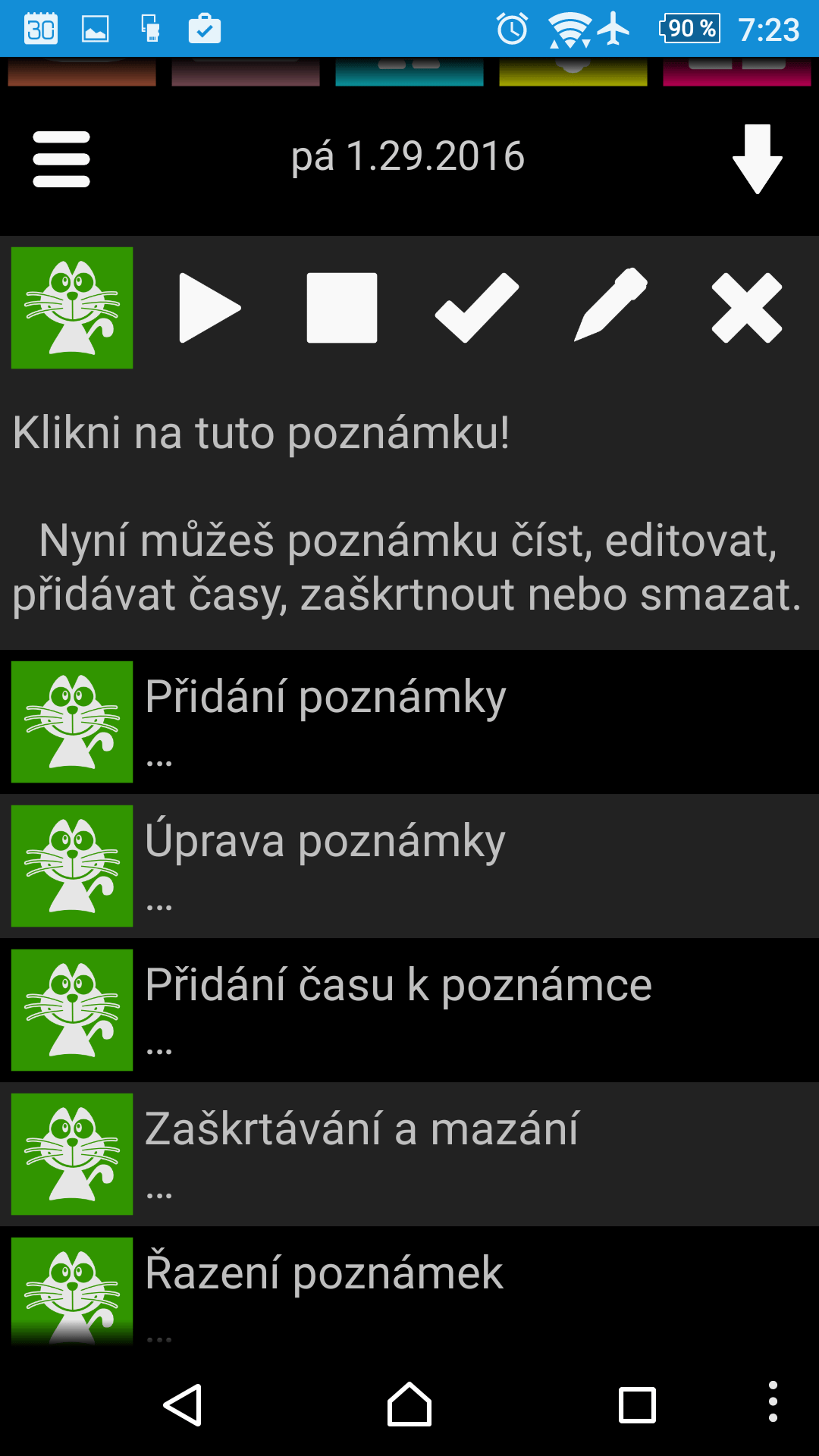Select the magenta color swatch at top
The height and width of the screenshot is (1456, 819).
click(737, 72)
